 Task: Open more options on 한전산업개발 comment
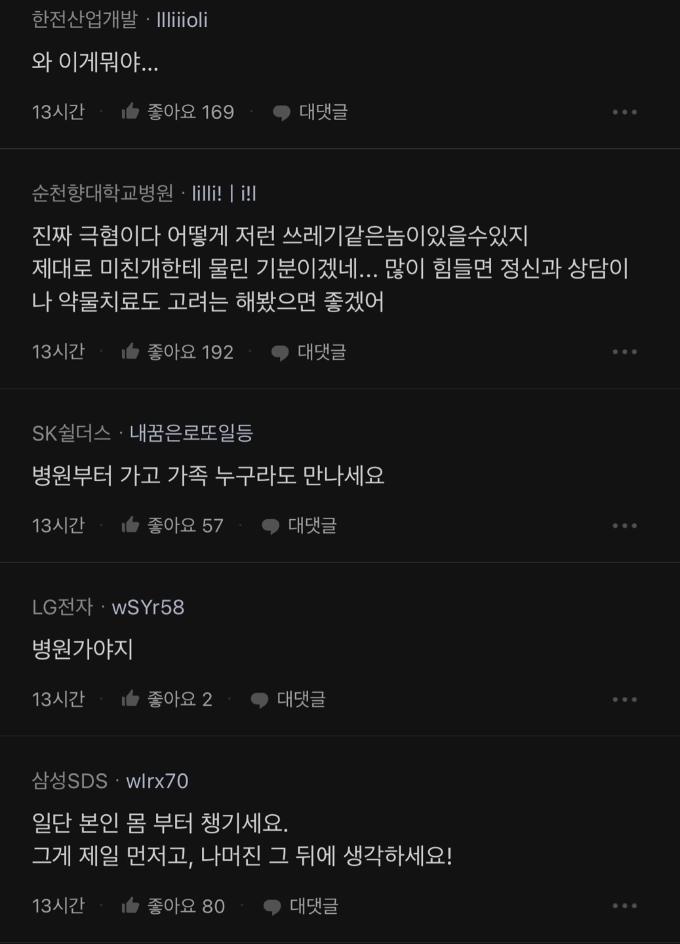tap(624, 112)
